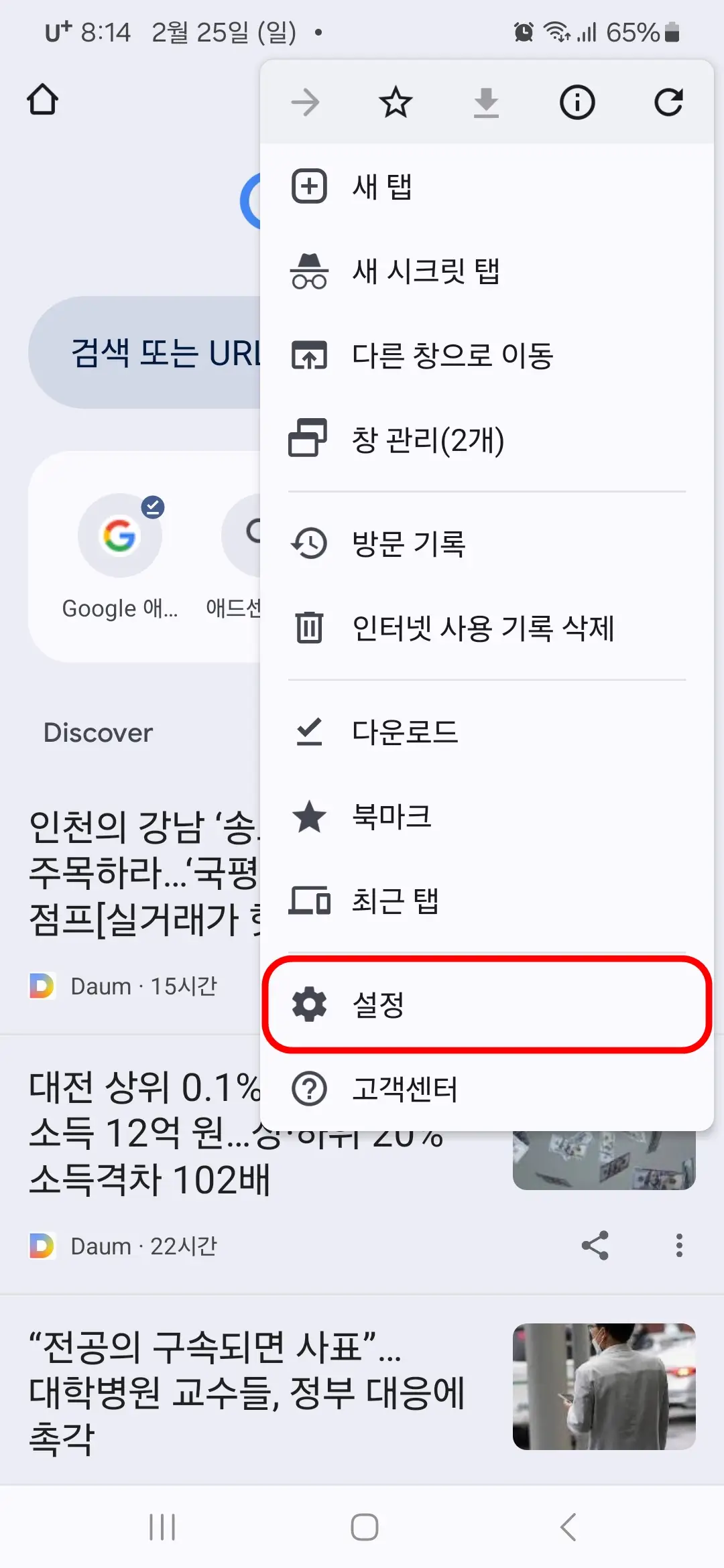Click the forward navigation arrow icon
The image size is (724, 1568).
pyautogui.click(x=306, y=103)
